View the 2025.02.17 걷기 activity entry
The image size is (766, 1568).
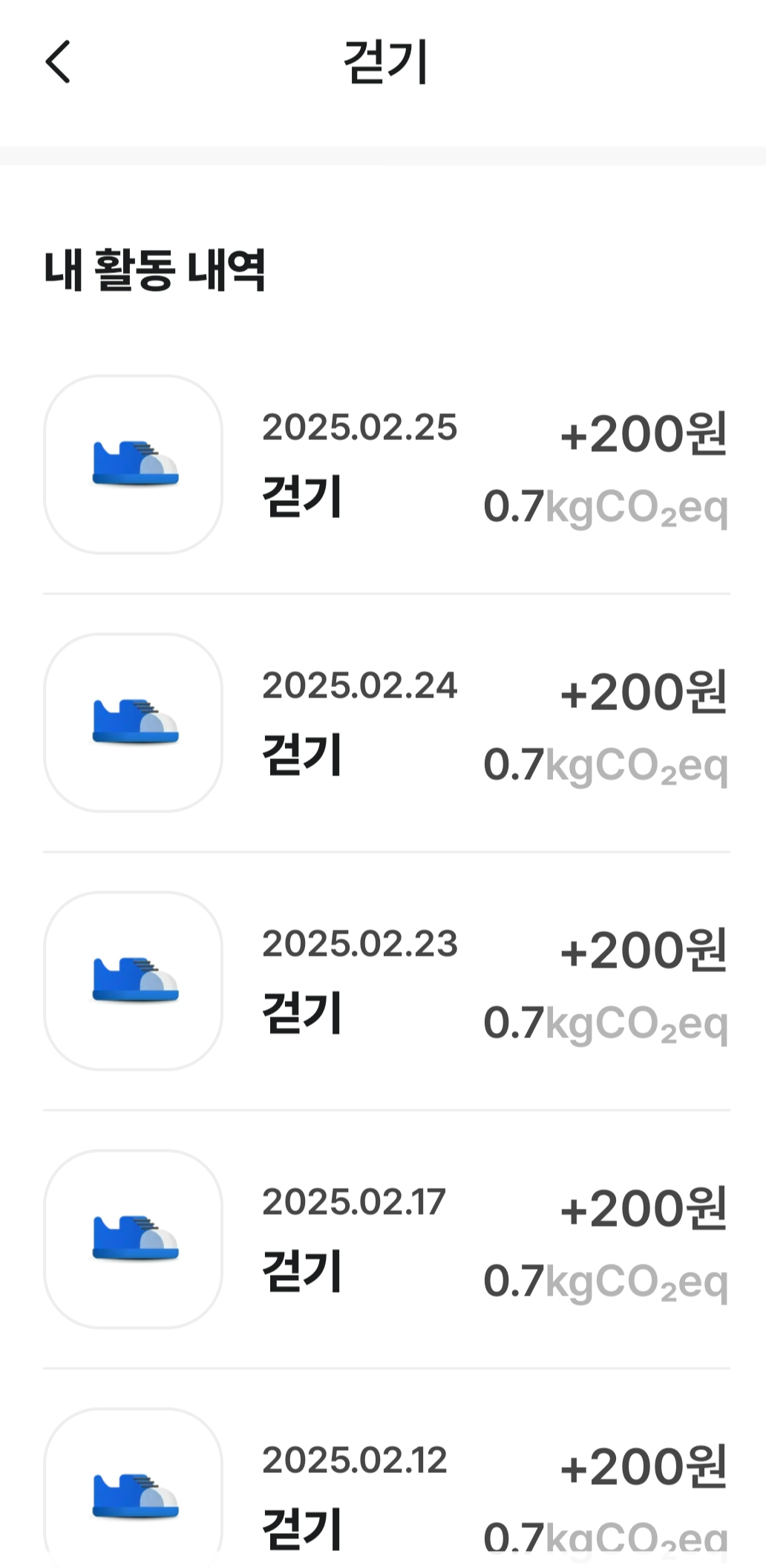386,1239
